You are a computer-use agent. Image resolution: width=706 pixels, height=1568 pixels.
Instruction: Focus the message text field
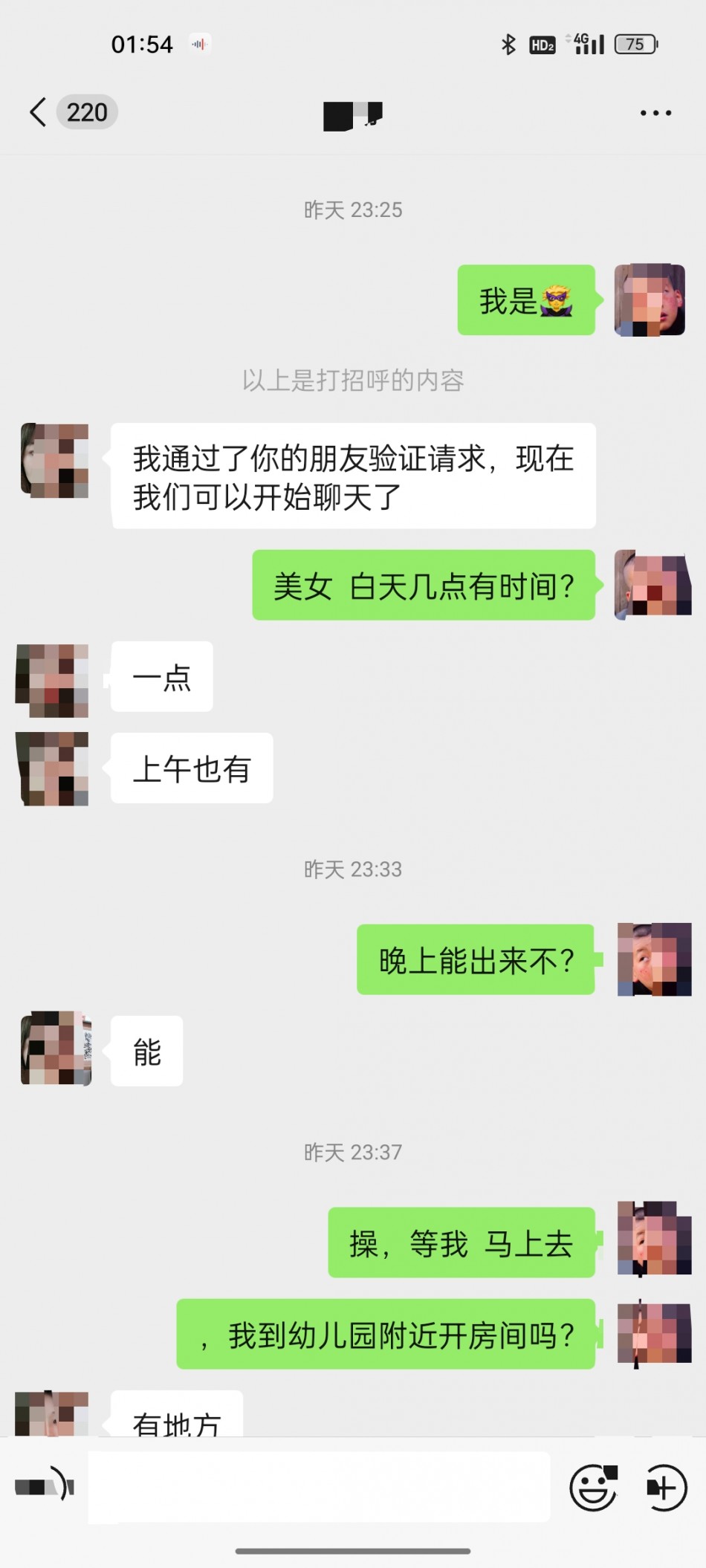point(320,1487)
